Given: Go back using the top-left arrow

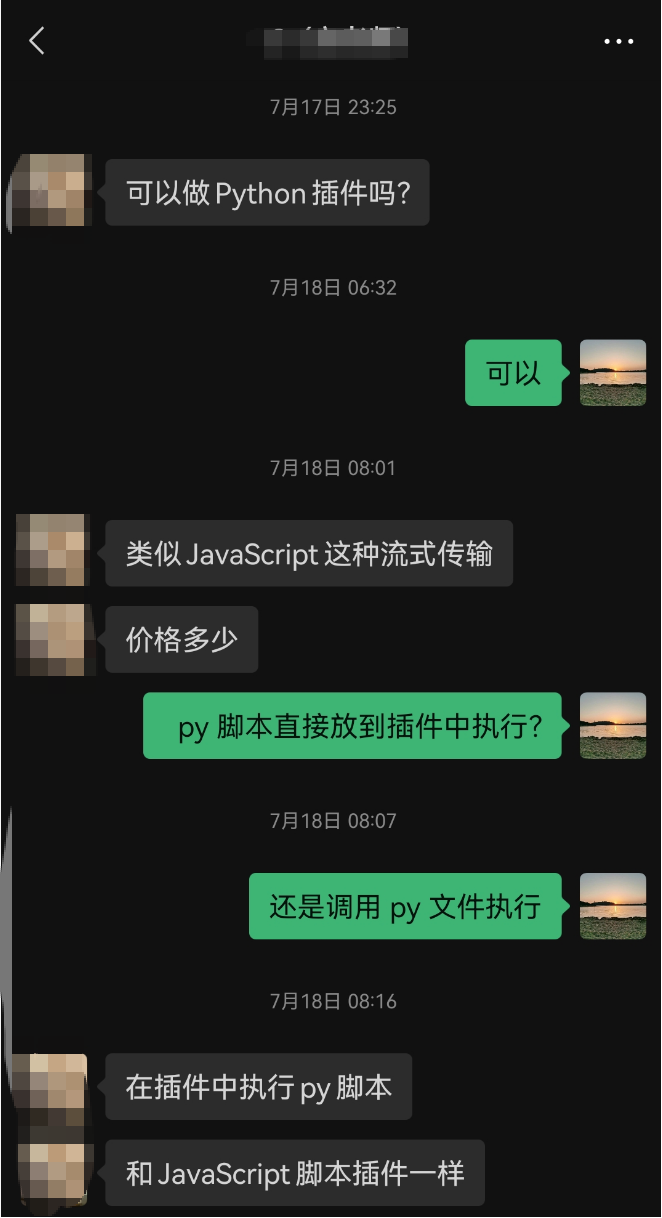Looking at the screenshot, I should click(37, 41).
